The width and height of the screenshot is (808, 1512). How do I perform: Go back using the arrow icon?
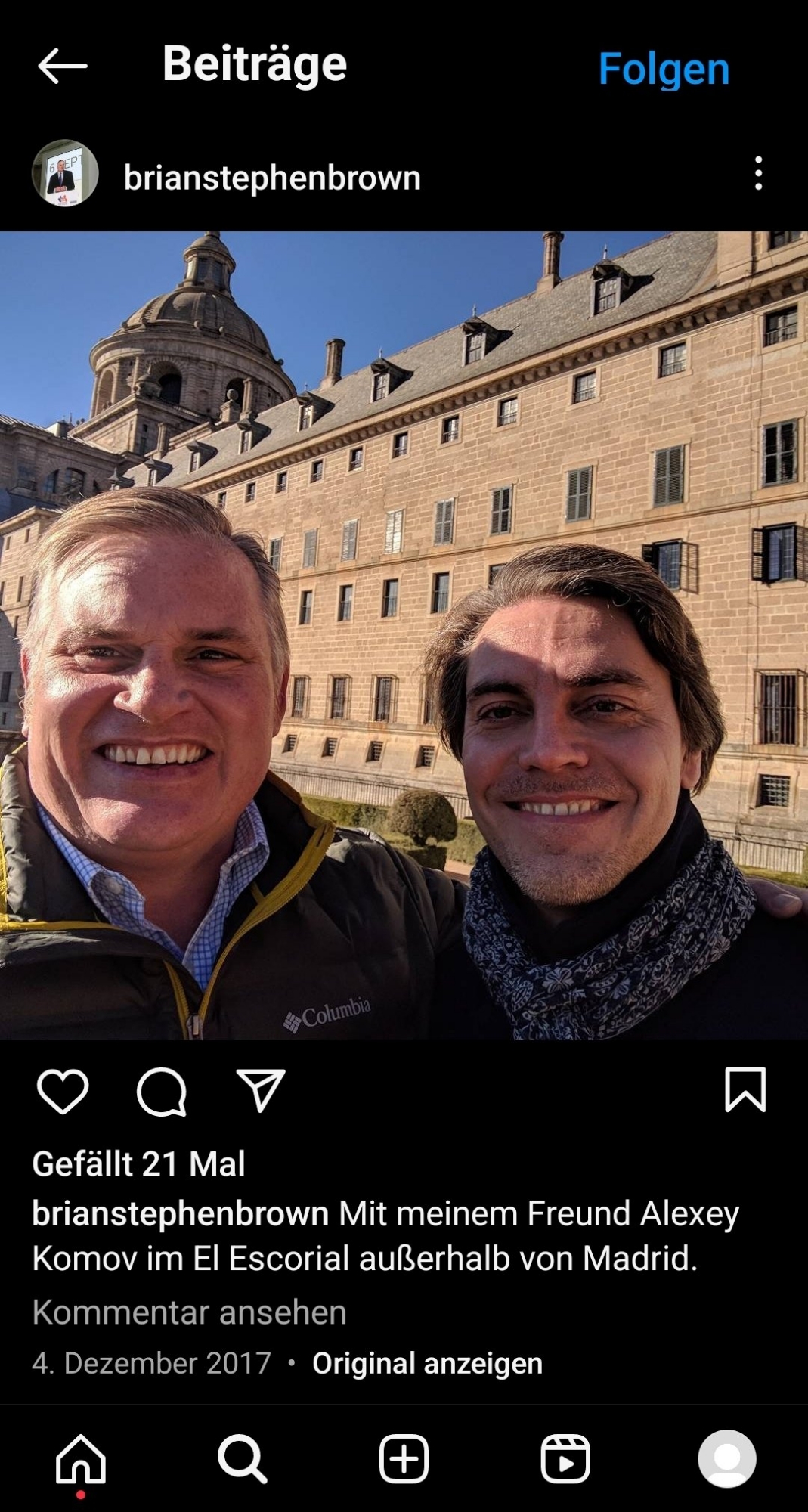[63, 67]
